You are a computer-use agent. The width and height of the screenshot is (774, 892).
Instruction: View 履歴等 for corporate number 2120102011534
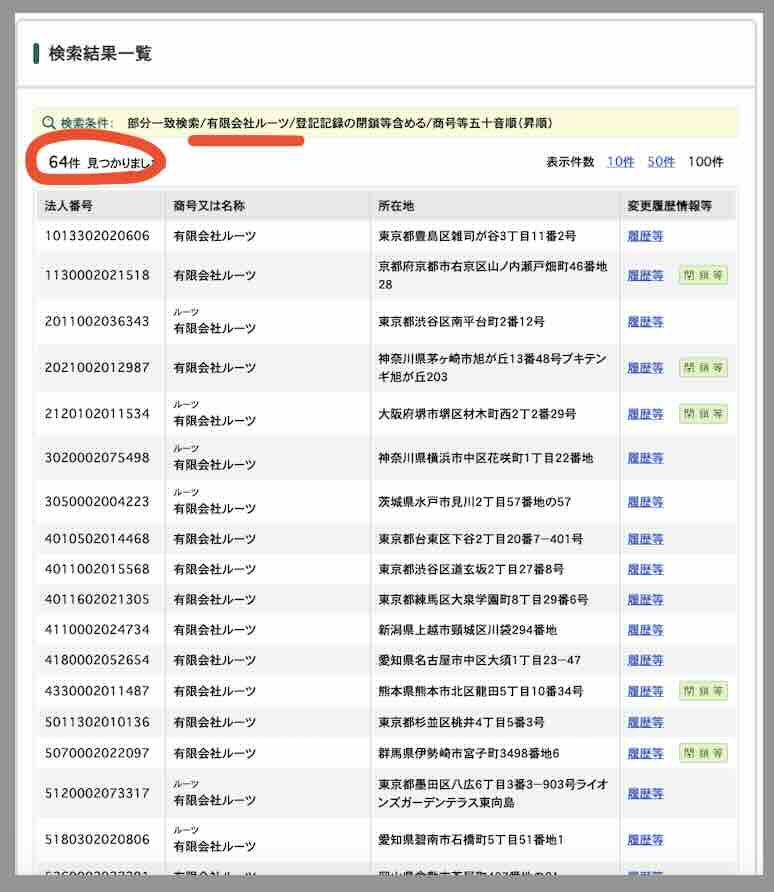coord(645,413)
